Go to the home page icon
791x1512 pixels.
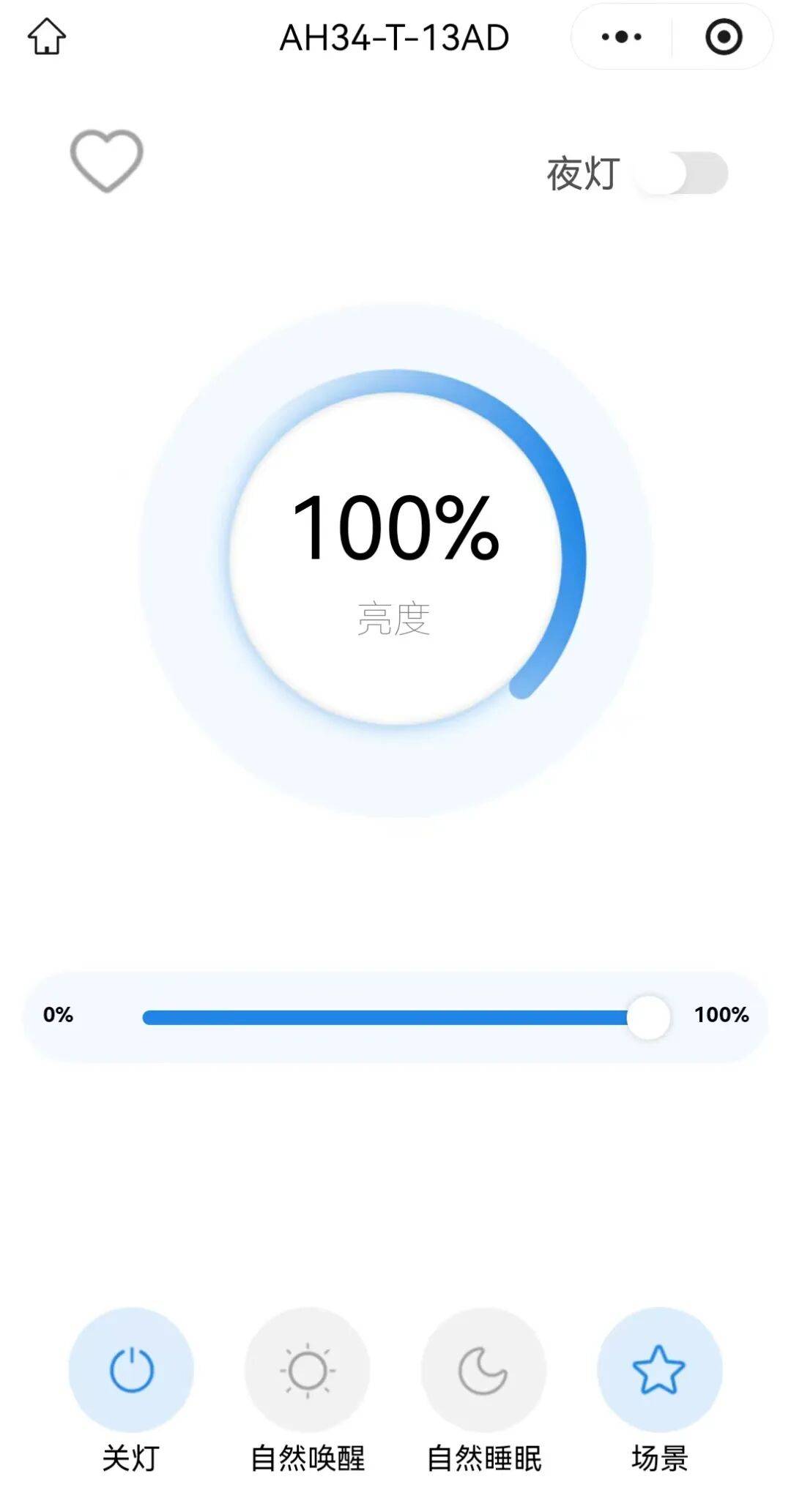point(47,37)
